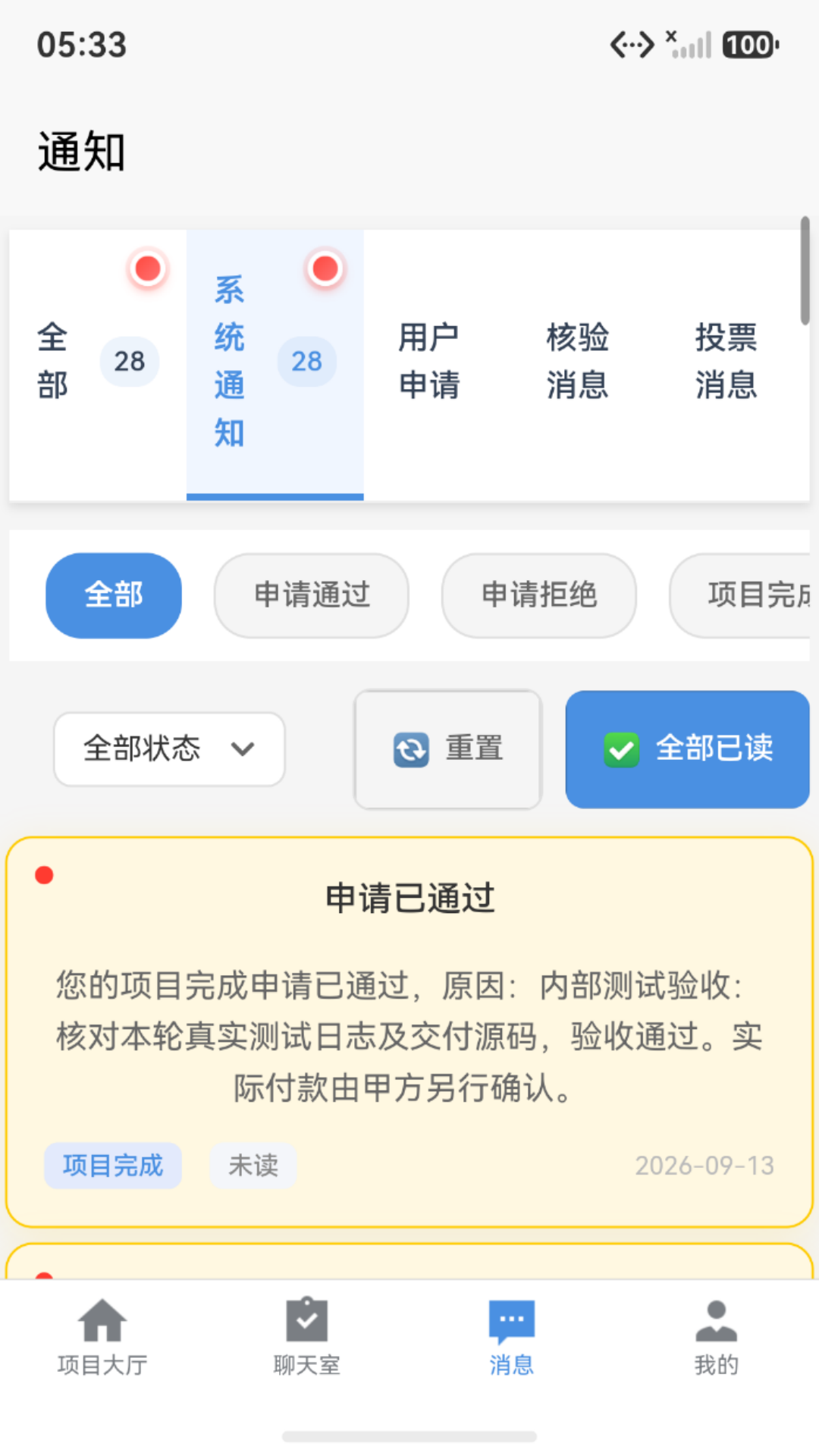Go to 项目大厅 in the bottom bar
The image size is (819, 1456).
click(x=102, y=1338)
